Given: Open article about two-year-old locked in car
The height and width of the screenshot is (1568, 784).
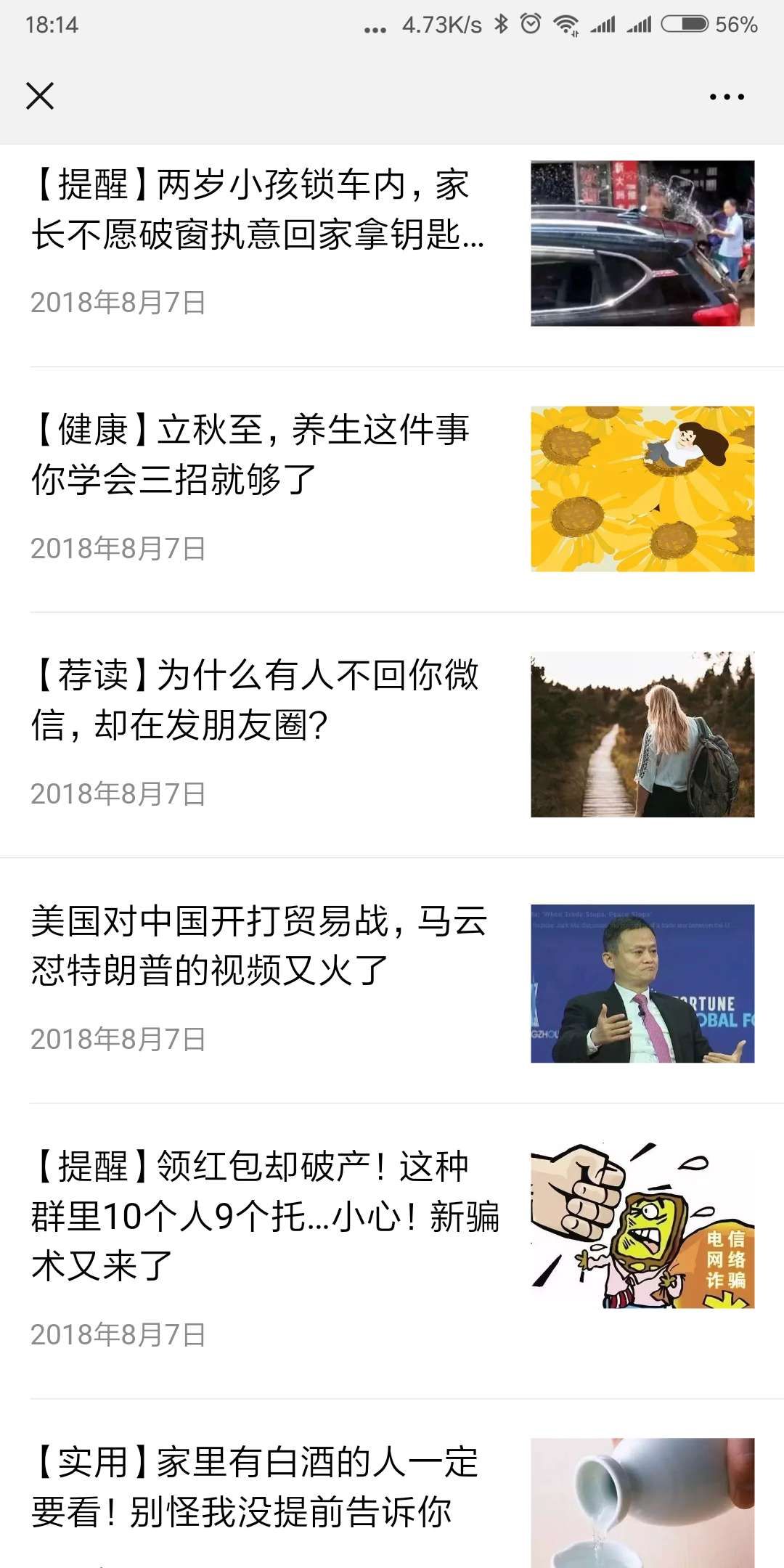Looking at the screenshot, I should click(x=258, y=210).
